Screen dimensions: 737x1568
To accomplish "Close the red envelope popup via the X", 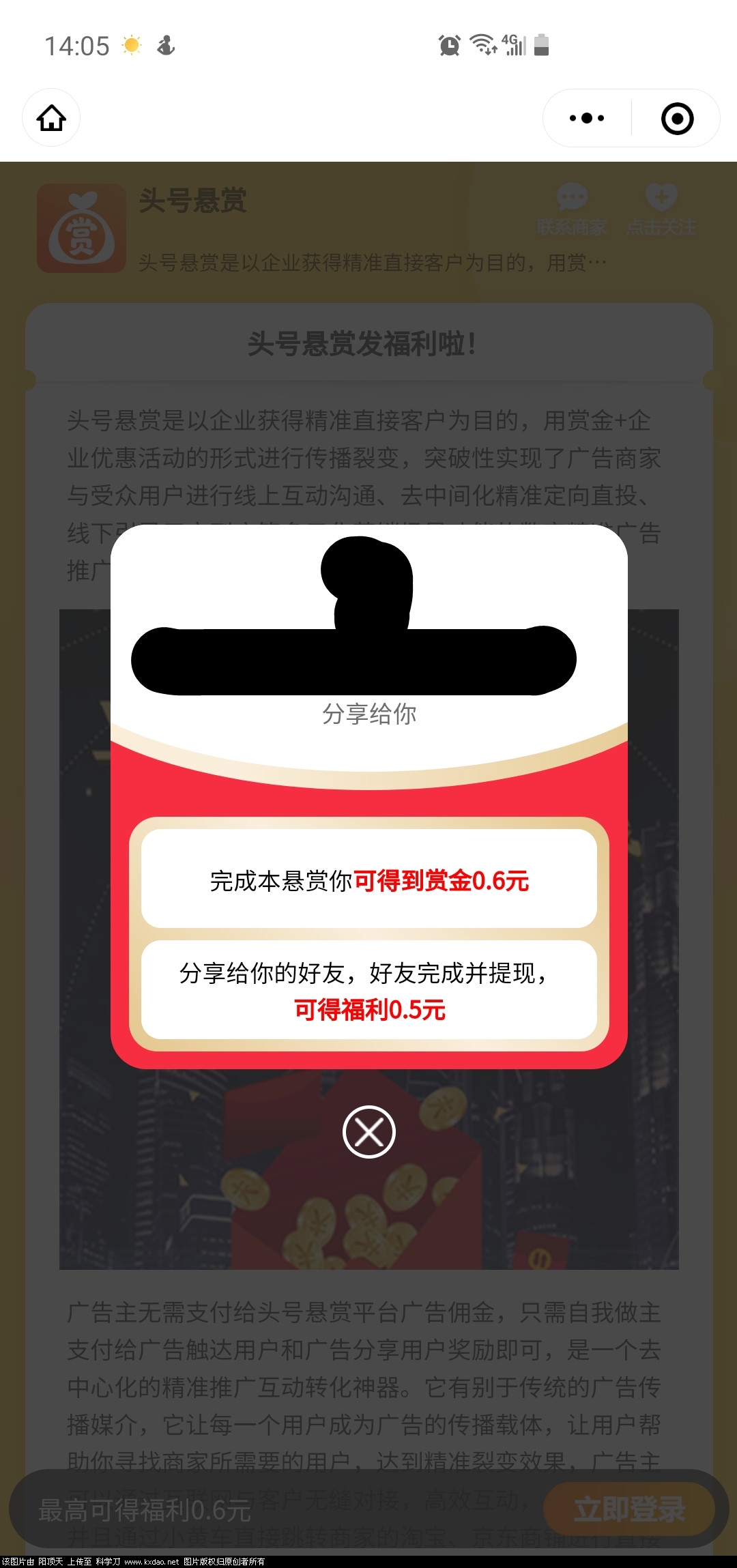I will click(x=369, y=1131).
